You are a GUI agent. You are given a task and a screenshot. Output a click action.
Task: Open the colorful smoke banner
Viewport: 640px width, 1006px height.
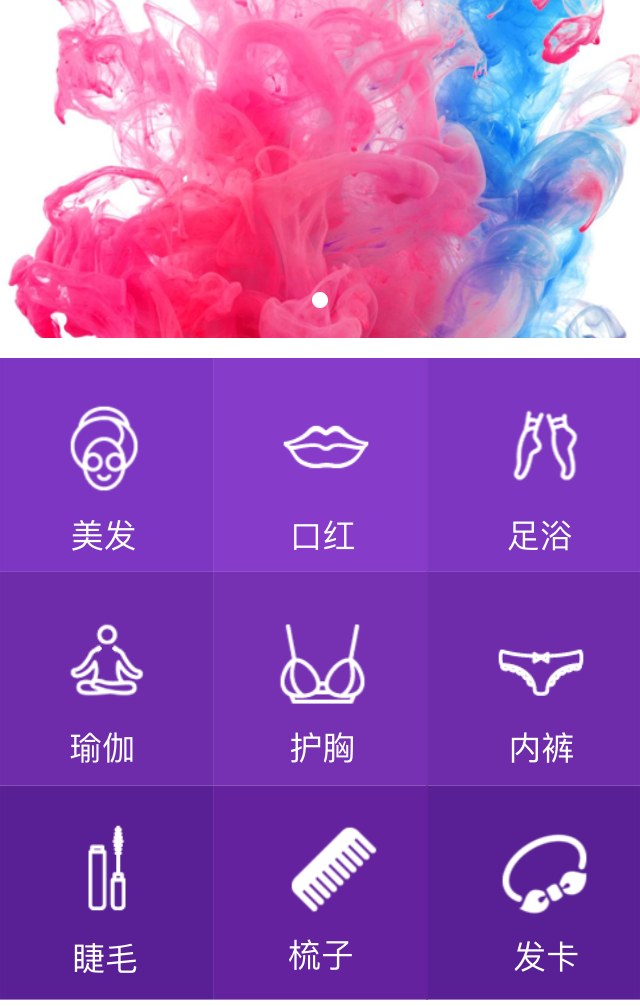(320, 170)
